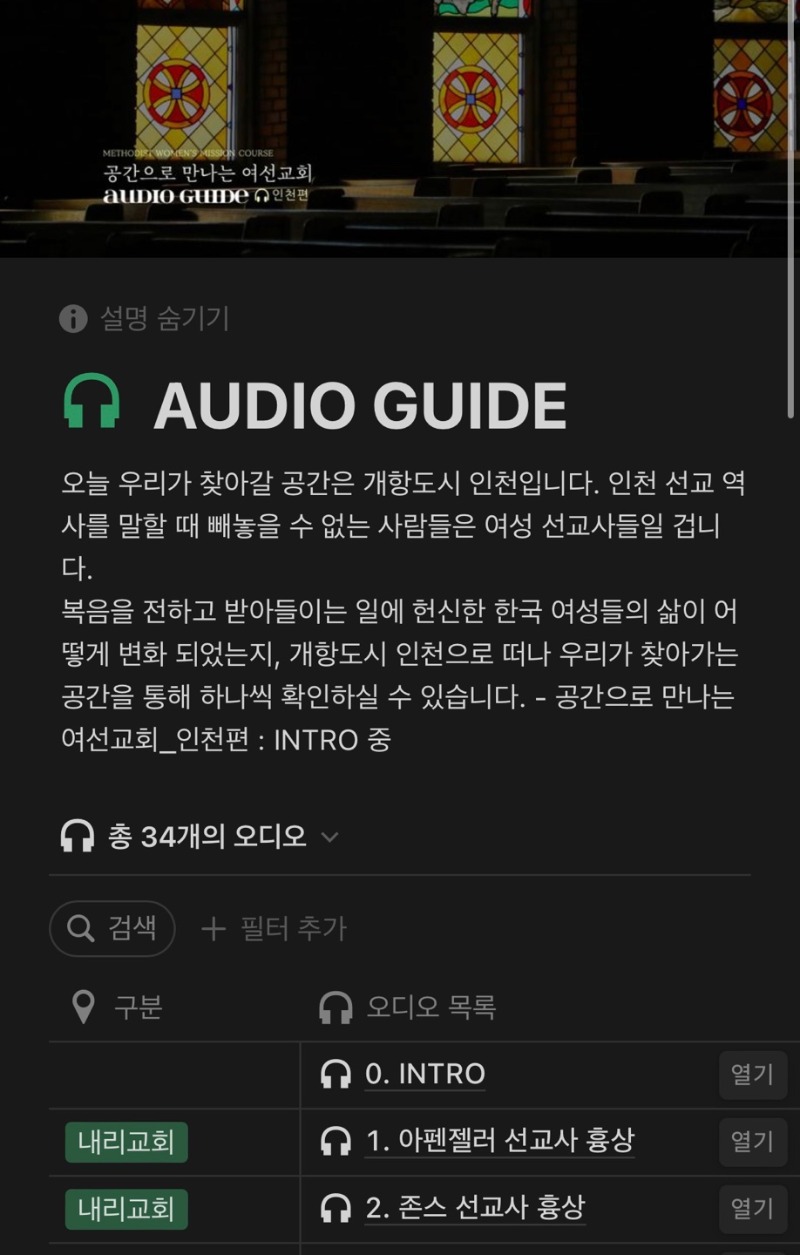Click the 검색 search input field
This screenshot has width=800, height=1255.
[112, 928]
